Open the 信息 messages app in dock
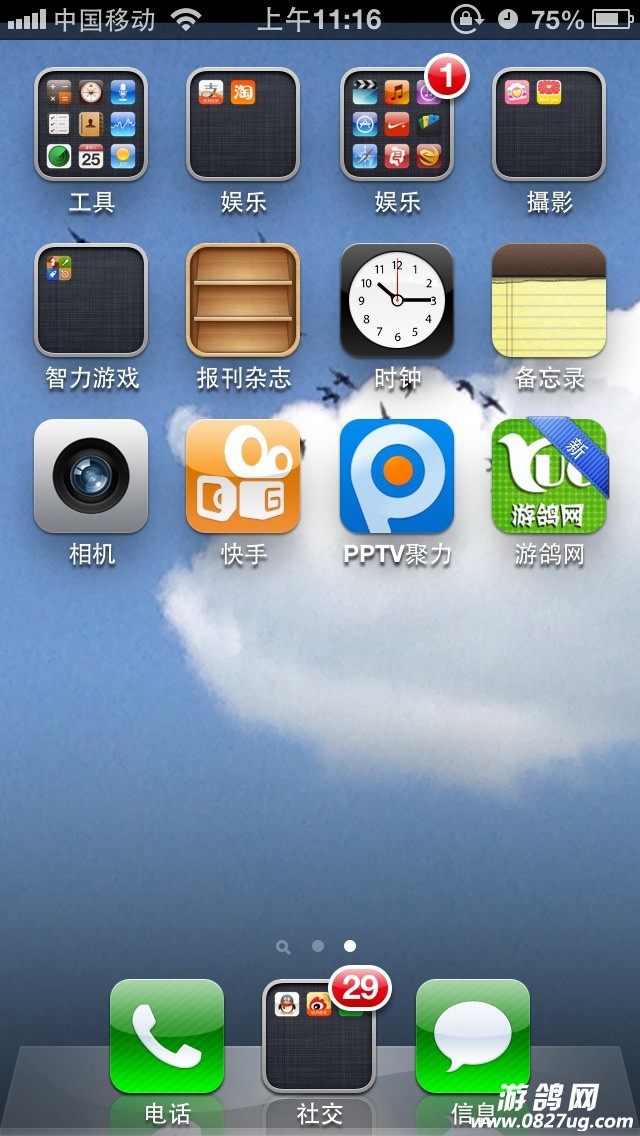Screen dimensions: 640x1136 pos(472,1036)
